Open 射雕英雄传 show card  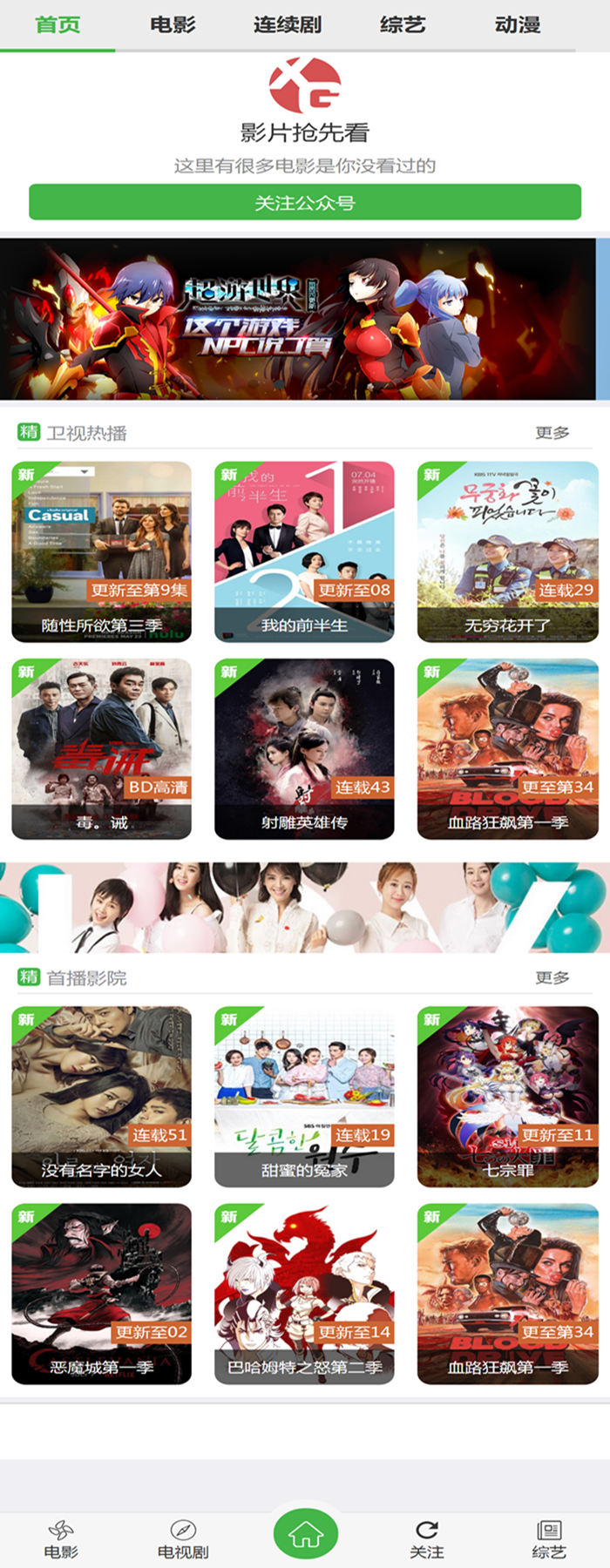click(x=304, y=748)
